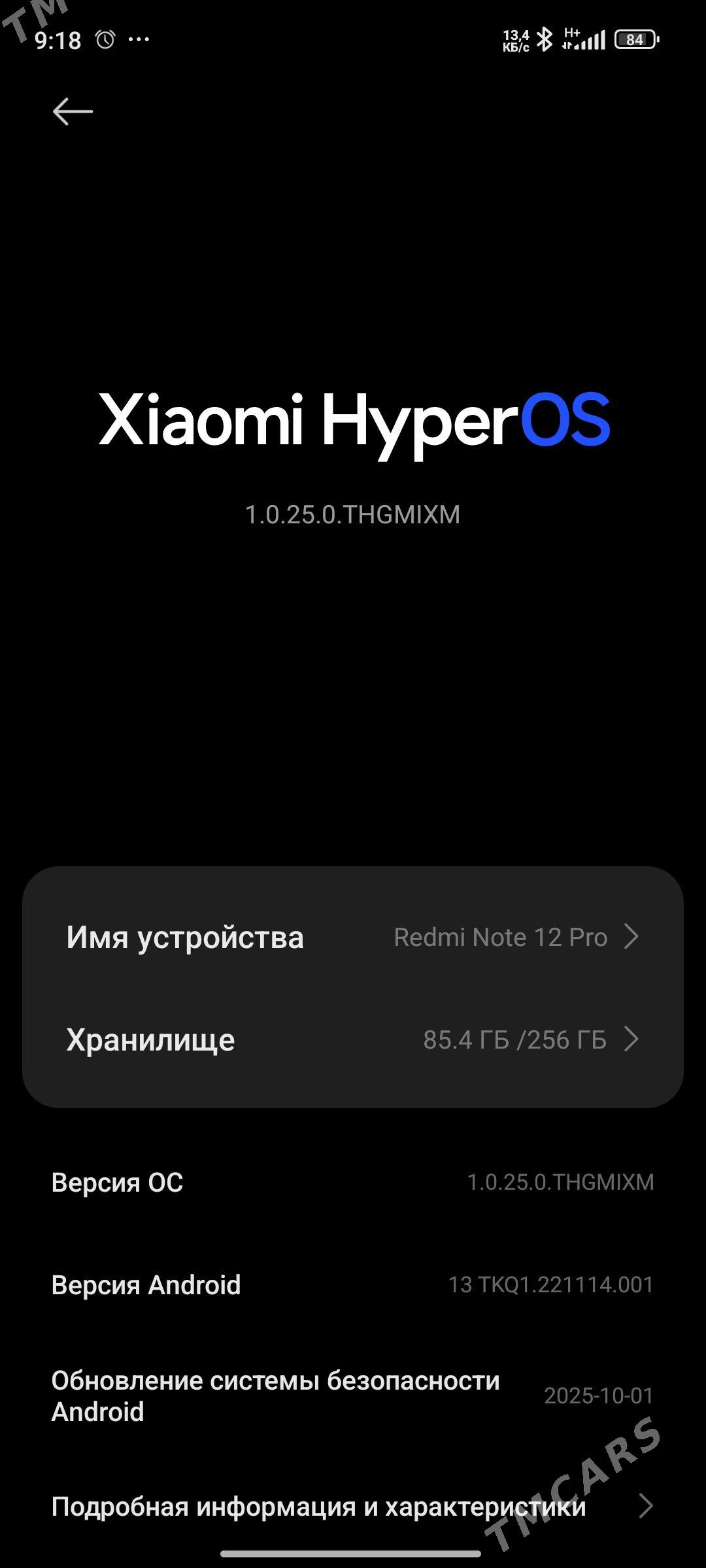The width and height of the screenshot is (706, 1568).
Task: Tap the Версия Android row
Action: 353,1284
